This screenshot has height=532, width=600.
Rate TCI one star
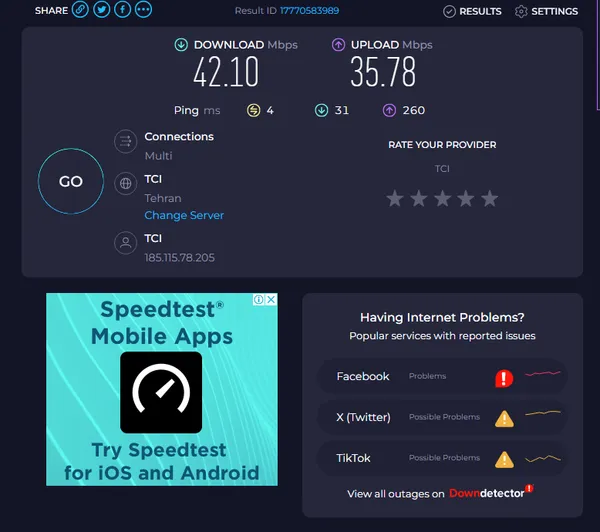tap(395, 199)
